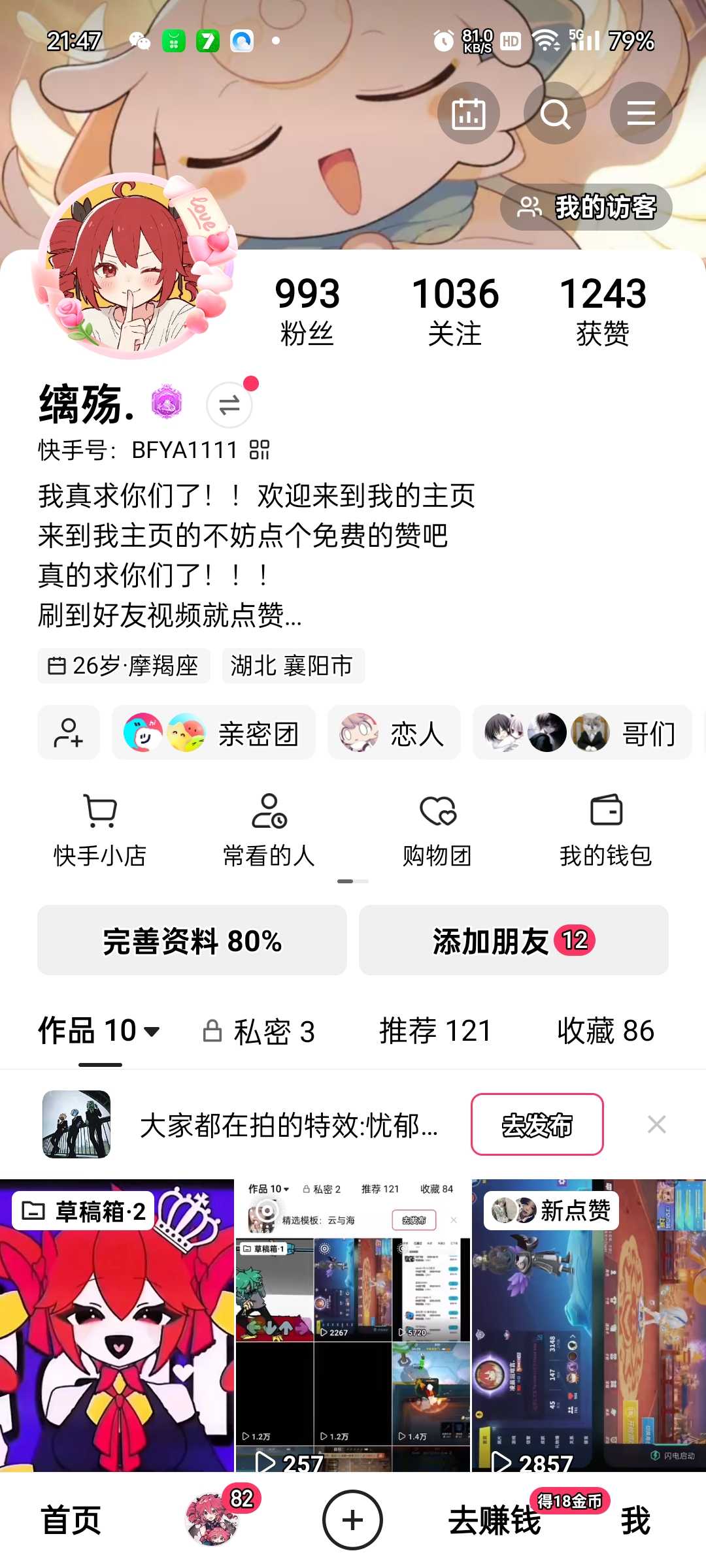Open the hamburger menu
The image size is (706, 1568).
(641, 114)
